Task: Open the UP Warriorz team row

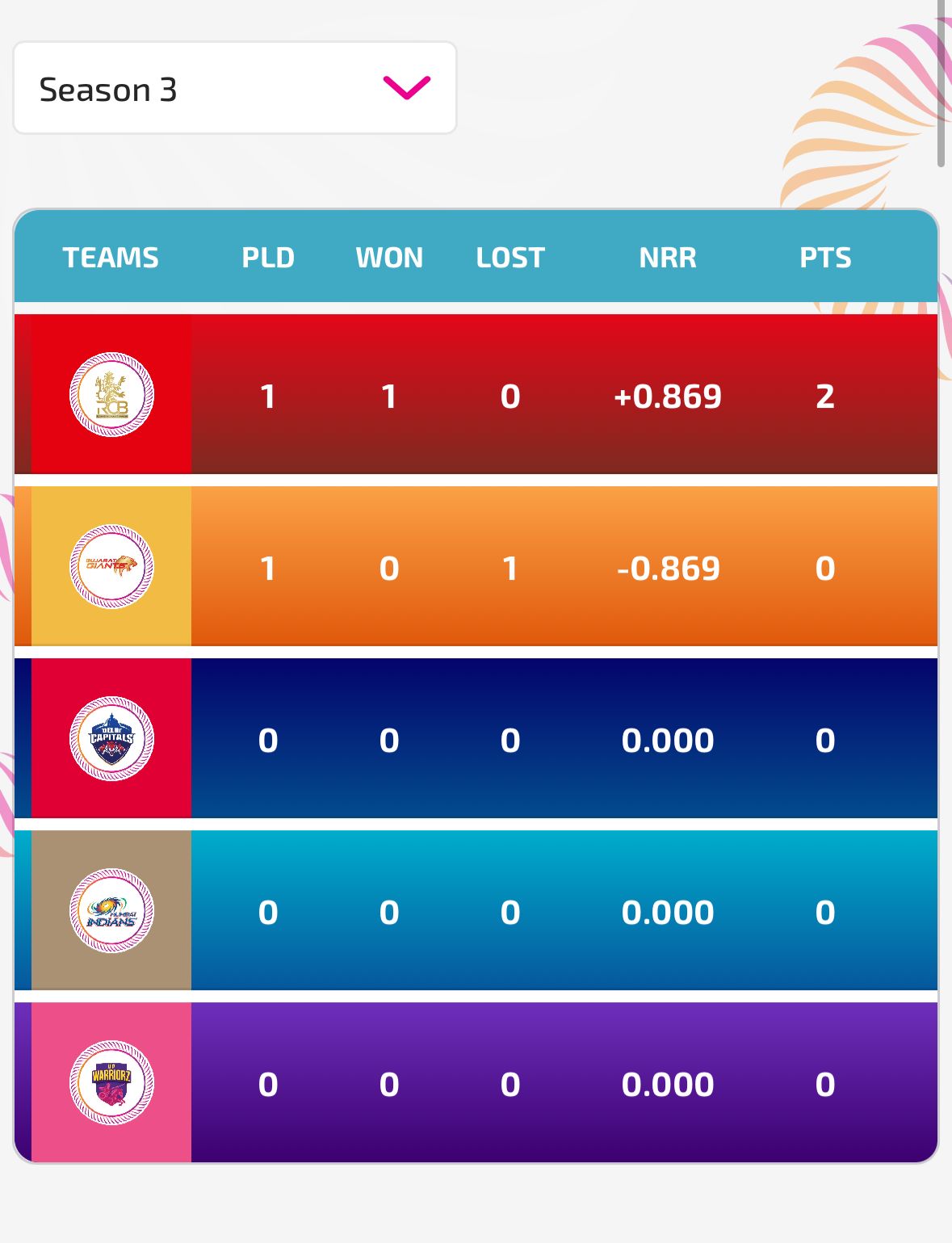Action: point(111,1082)
